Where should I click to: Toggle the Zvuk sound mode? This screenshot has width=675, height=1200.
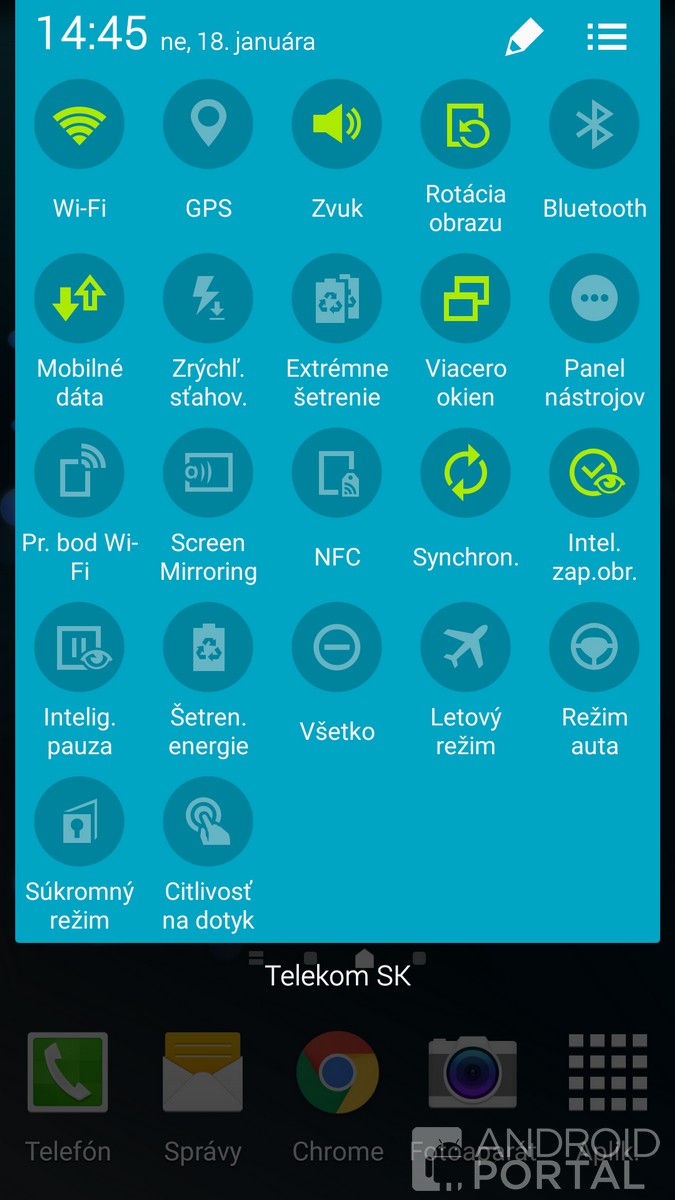337,125
